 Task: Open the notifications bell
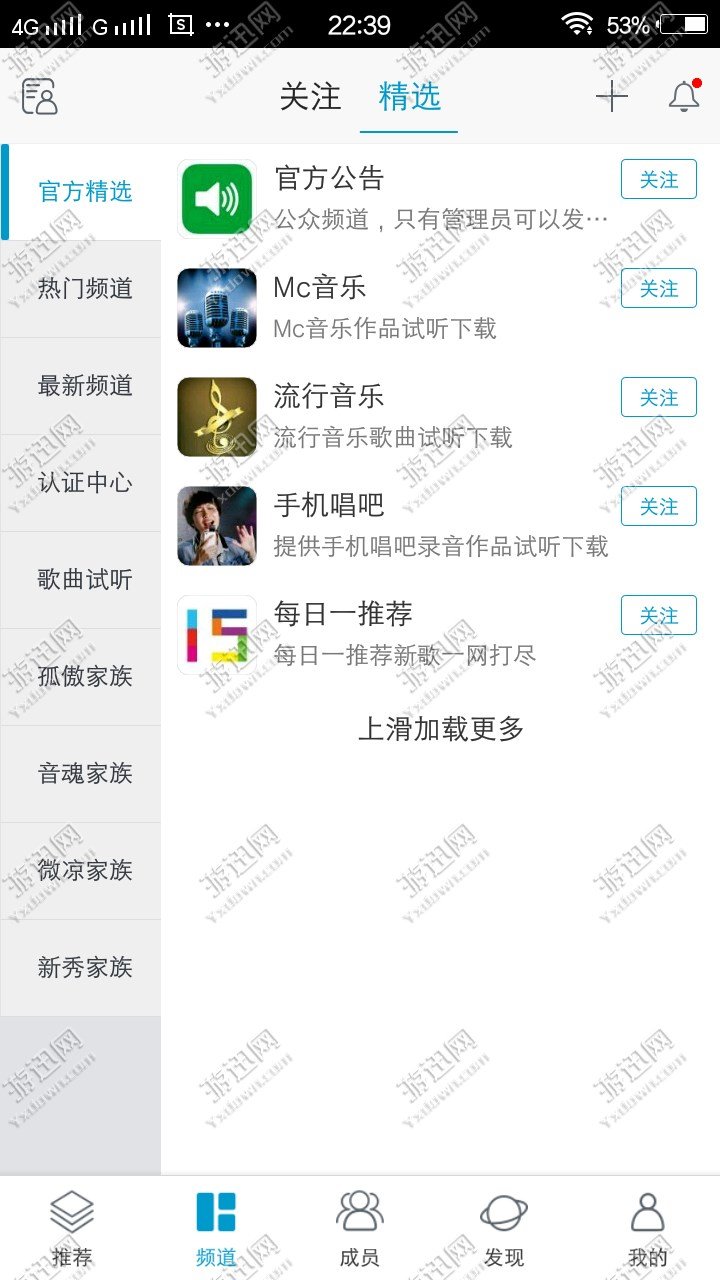[x=684, y=97]
